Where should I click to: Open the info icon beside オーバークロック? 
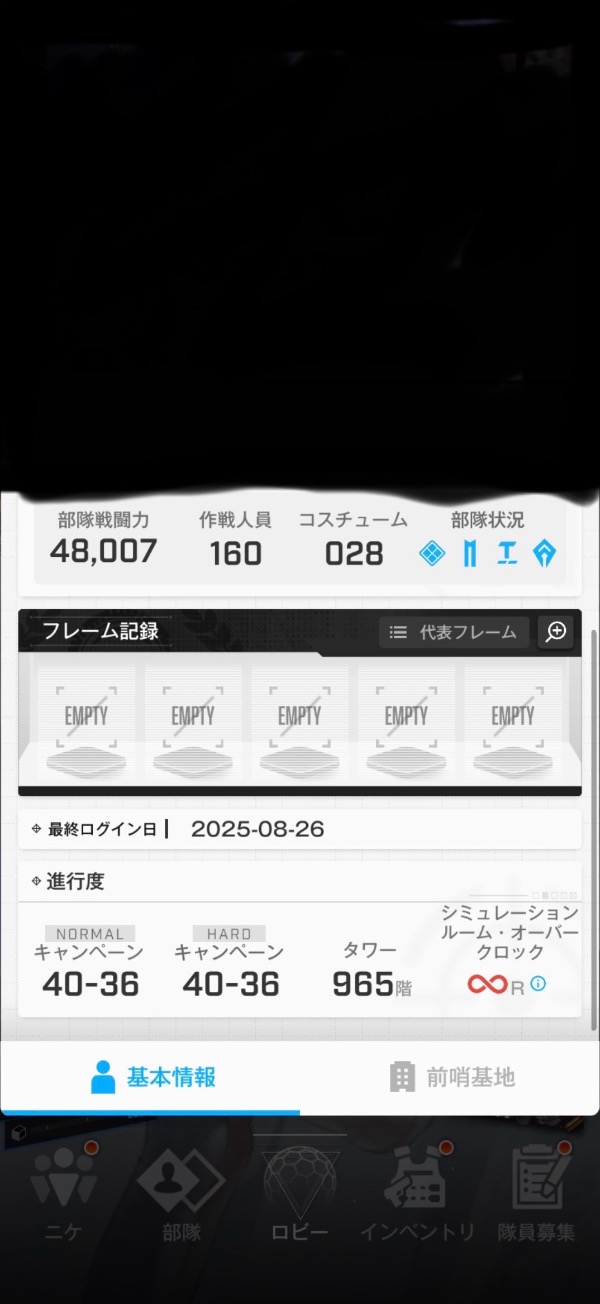click(x=538, y=983)
